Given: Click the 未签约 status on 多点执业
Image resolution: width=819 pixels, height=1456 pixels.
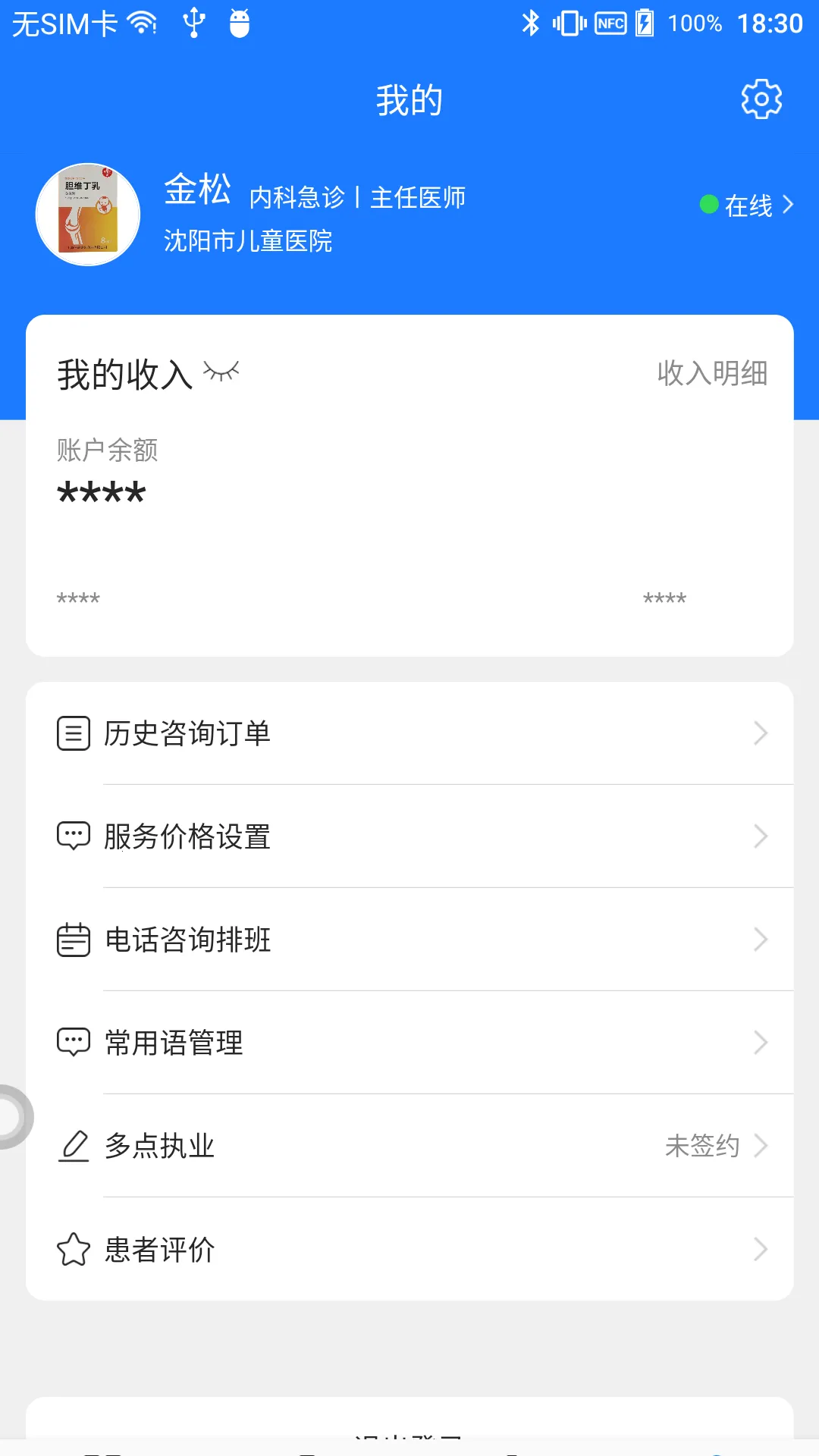Looking at the screenshot, I should [x=701, y=1147].
